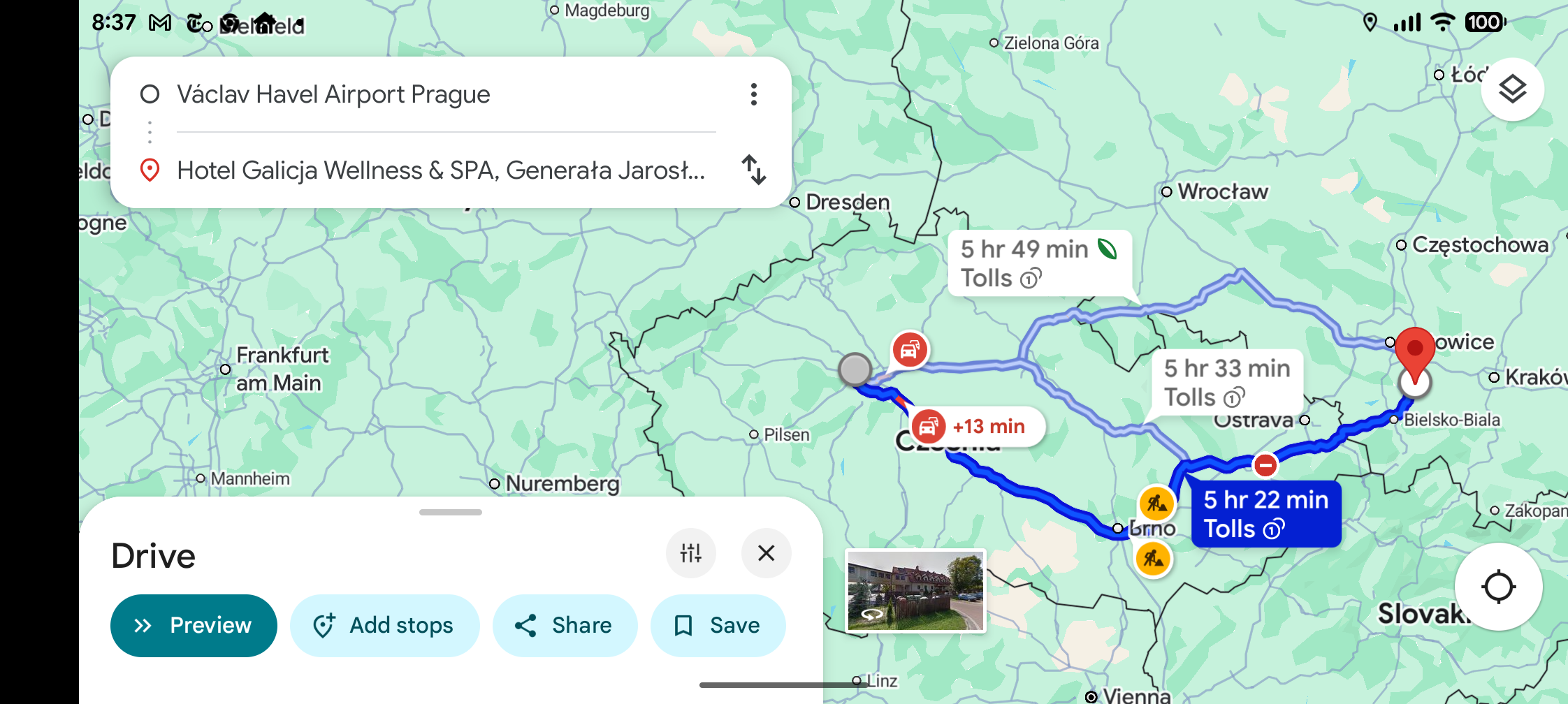Select the 5 hr 33 min alternate route
The image size is (1568, 704).
tap(1226, 382)
